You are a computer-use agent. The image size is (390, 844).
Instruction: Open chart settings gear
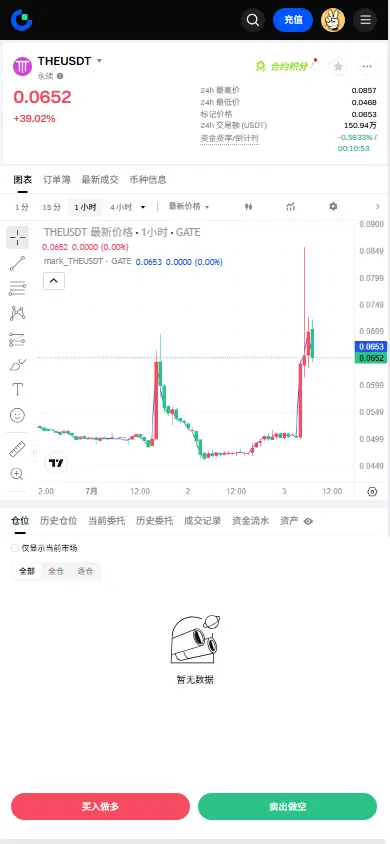point(333,207)
